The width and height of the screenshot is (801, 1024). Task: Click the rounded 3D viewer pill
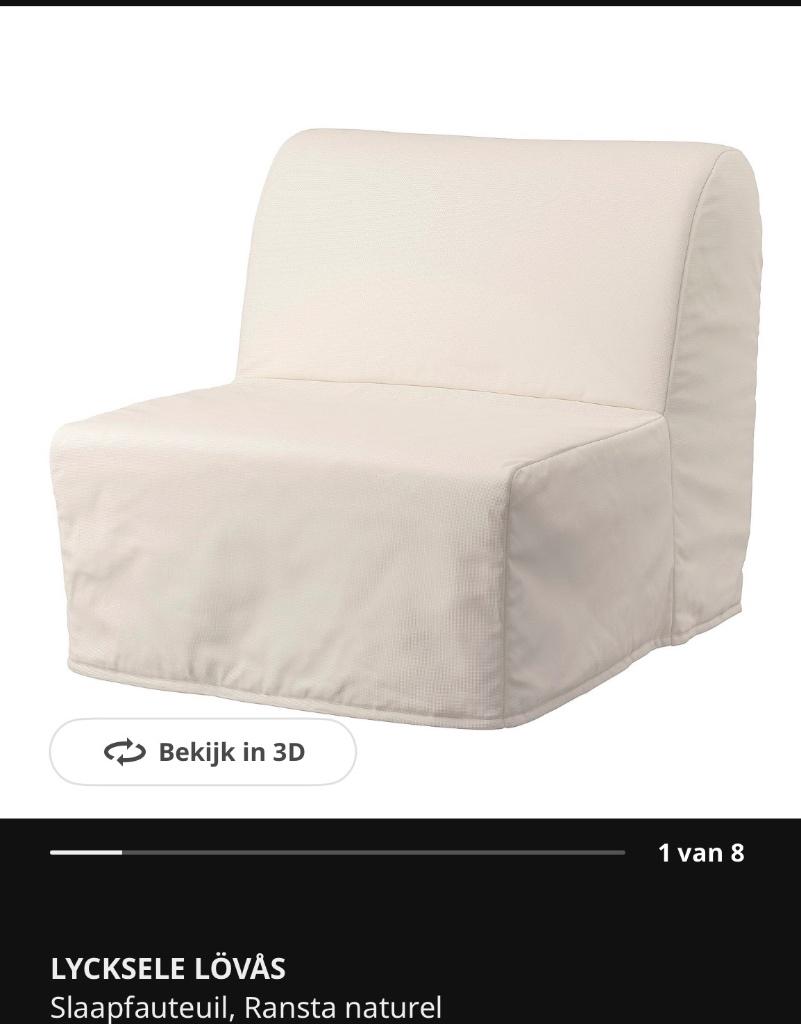click(x=203, y=752)
